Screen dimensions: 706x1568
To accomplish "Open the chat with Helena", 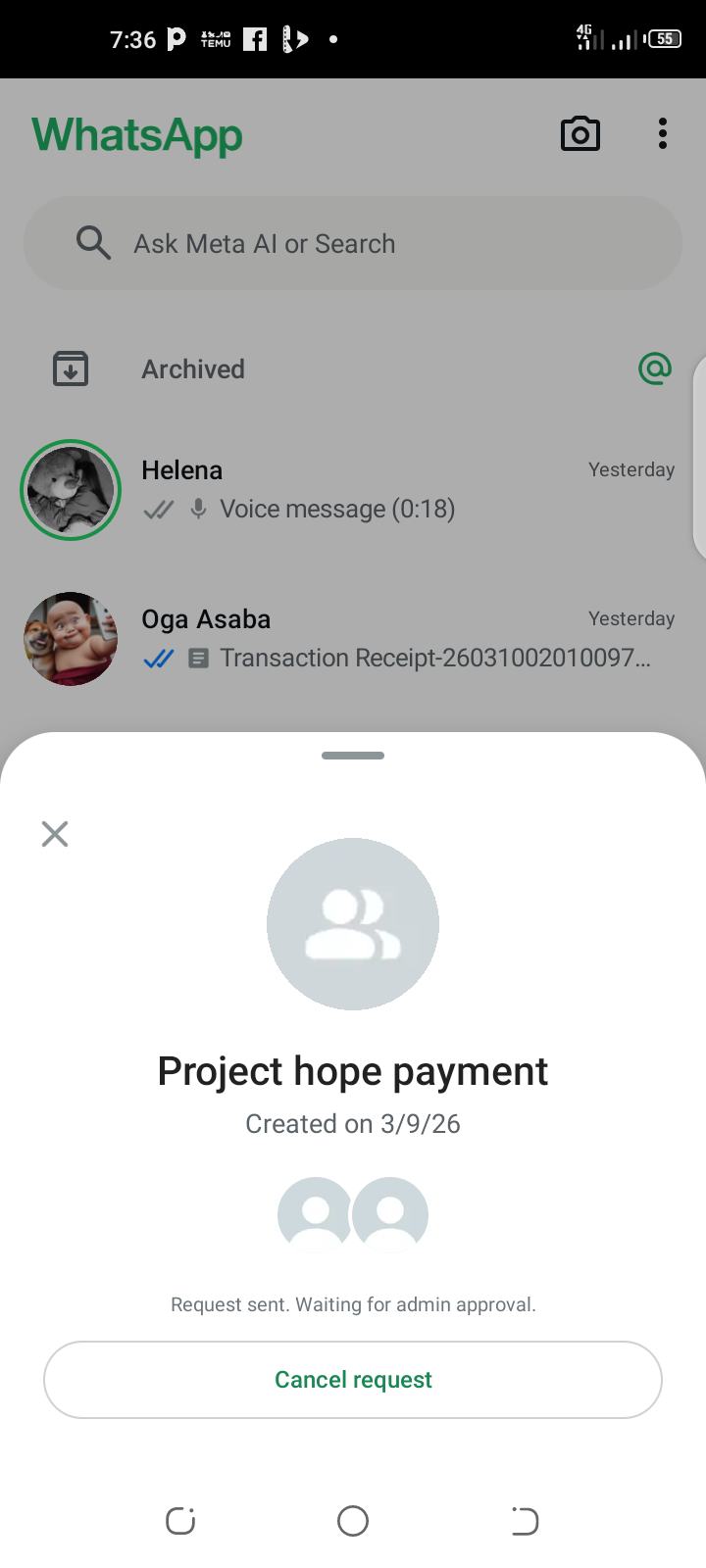I will pyautogui.click(x=392, y=490).
